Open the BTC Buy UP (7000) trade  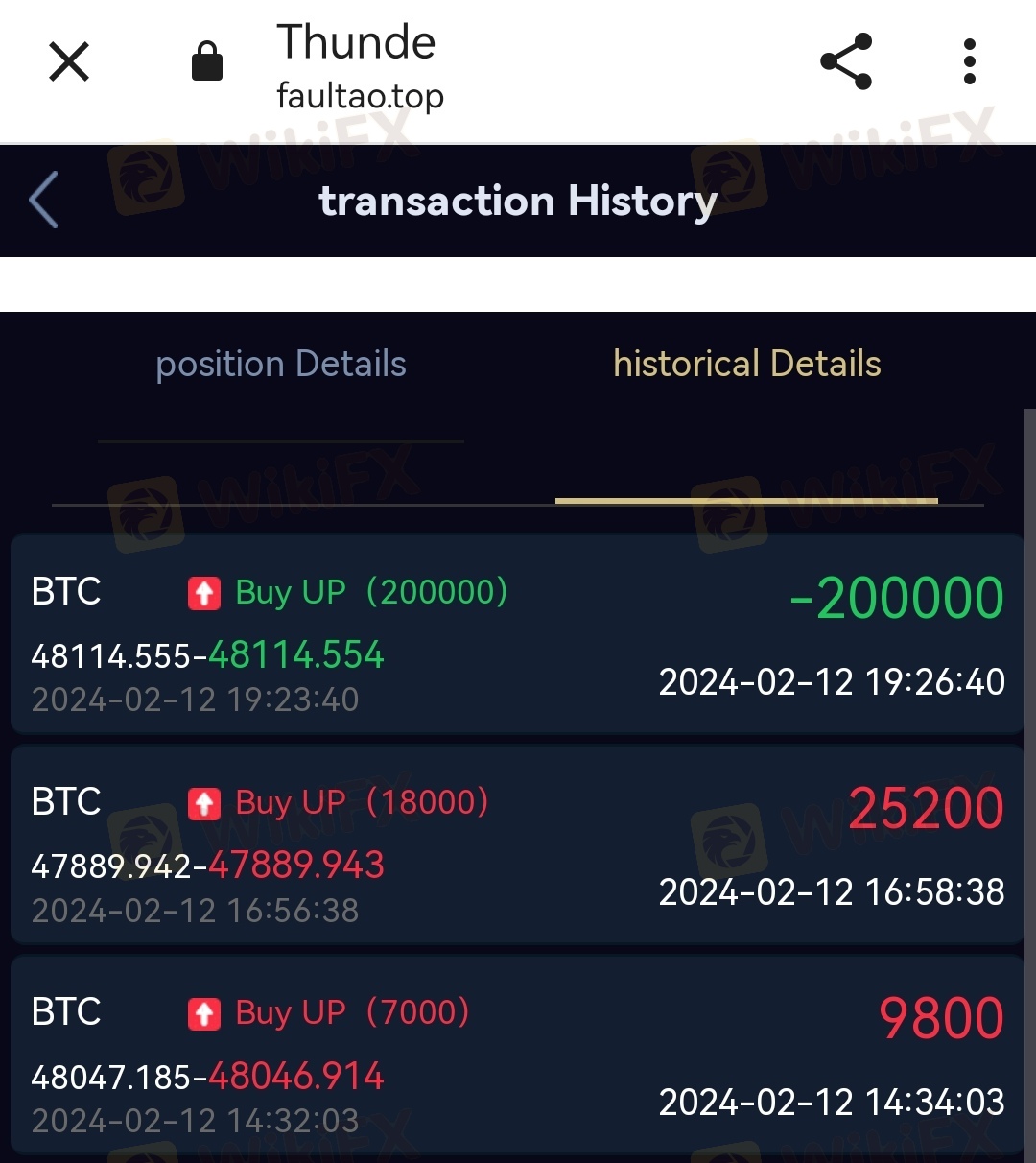tap(518, 1056)
